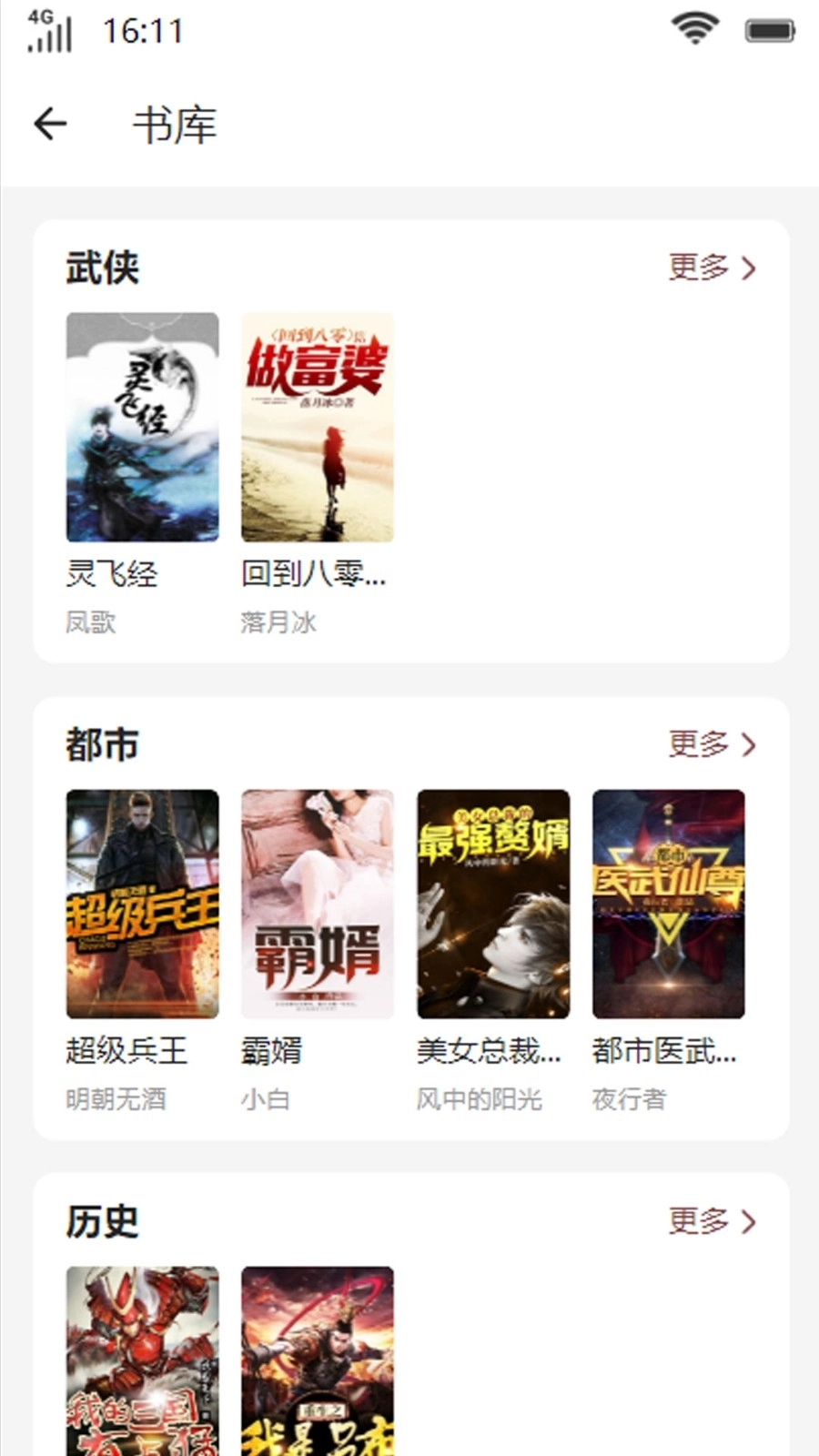819x1456 pixels.
Task: Click the 书库 page title
Action: (x=173, y=126)
